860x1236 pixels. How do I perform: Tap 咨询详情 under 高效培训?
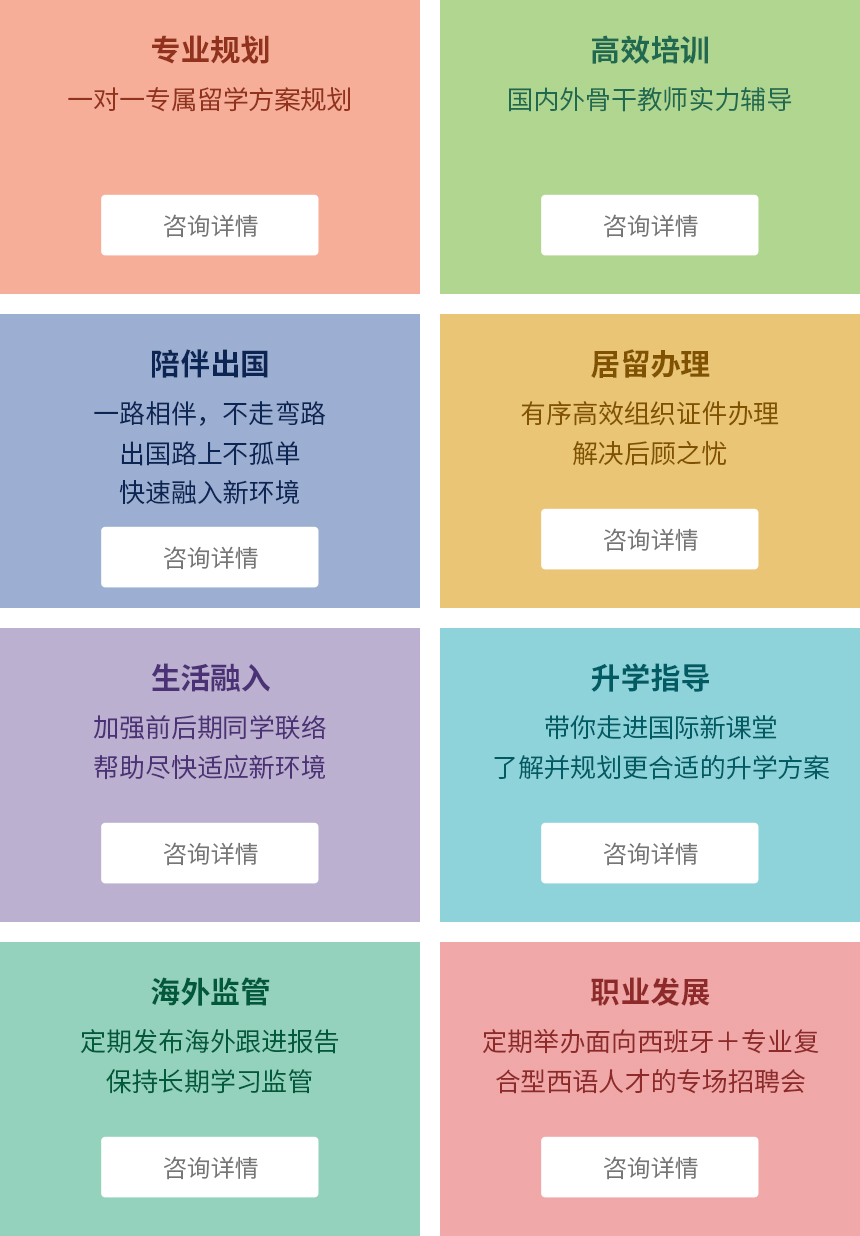point(650,225)
